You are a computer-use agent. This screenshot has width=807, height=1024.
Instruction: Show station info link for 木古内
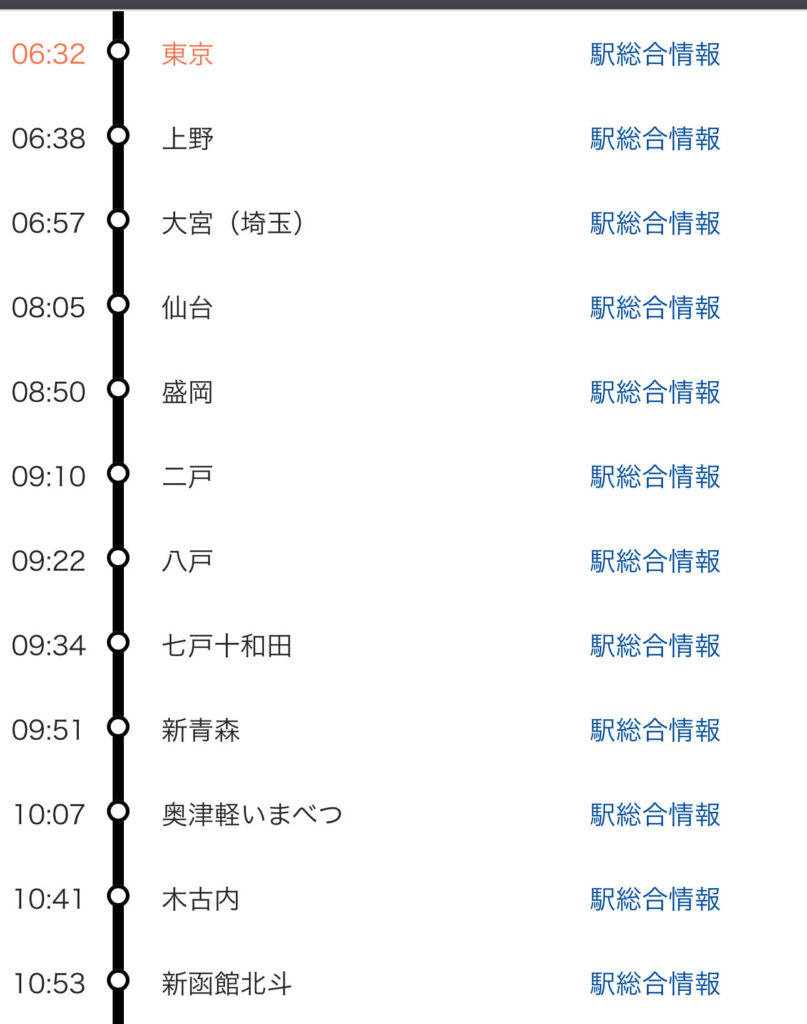coord(655,899)
